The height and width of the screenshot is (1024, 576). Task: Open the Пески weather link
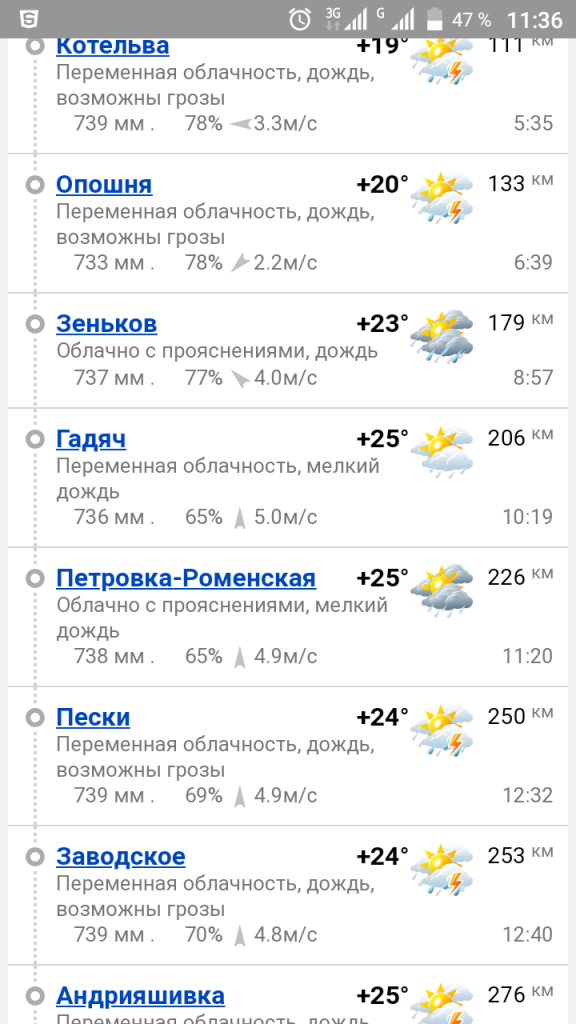pos(93,718)
